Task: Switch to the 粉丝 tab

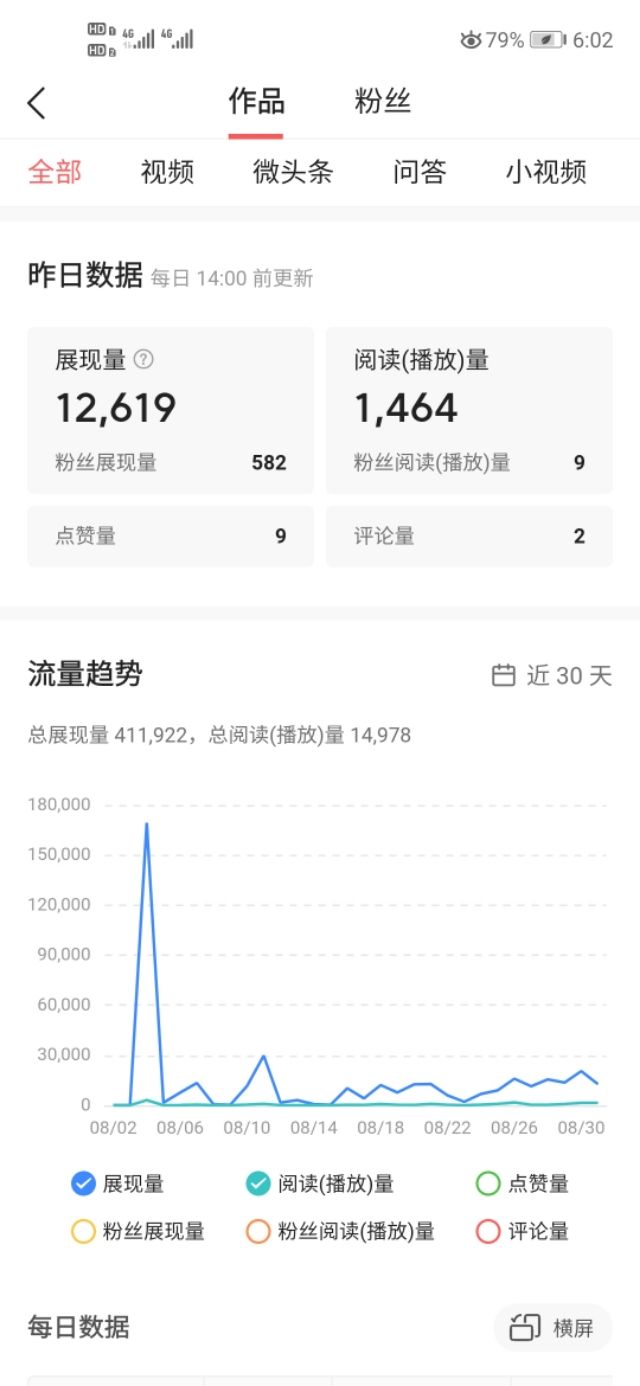Action: 382,102
